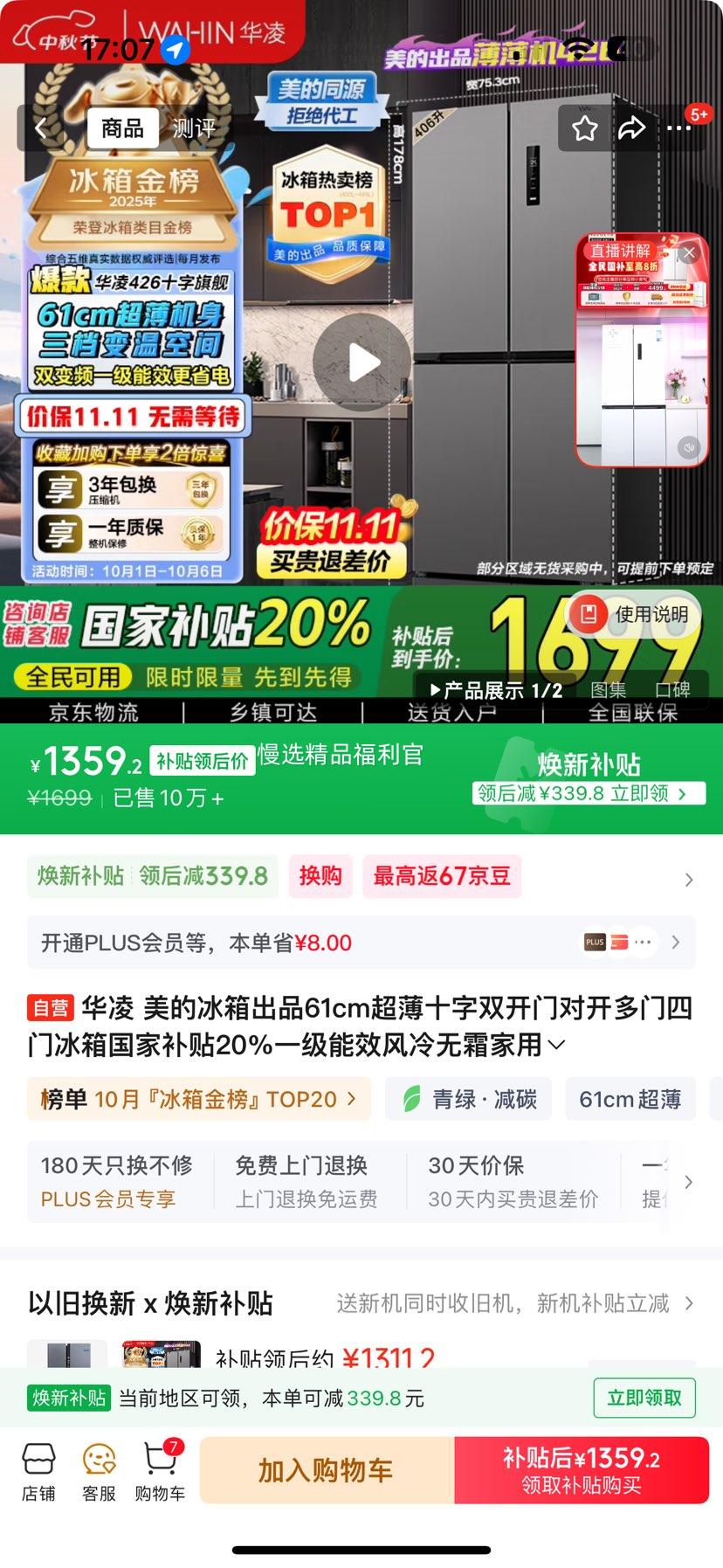Share this product
The image size is (723, 1568).
tap(631, 129)
